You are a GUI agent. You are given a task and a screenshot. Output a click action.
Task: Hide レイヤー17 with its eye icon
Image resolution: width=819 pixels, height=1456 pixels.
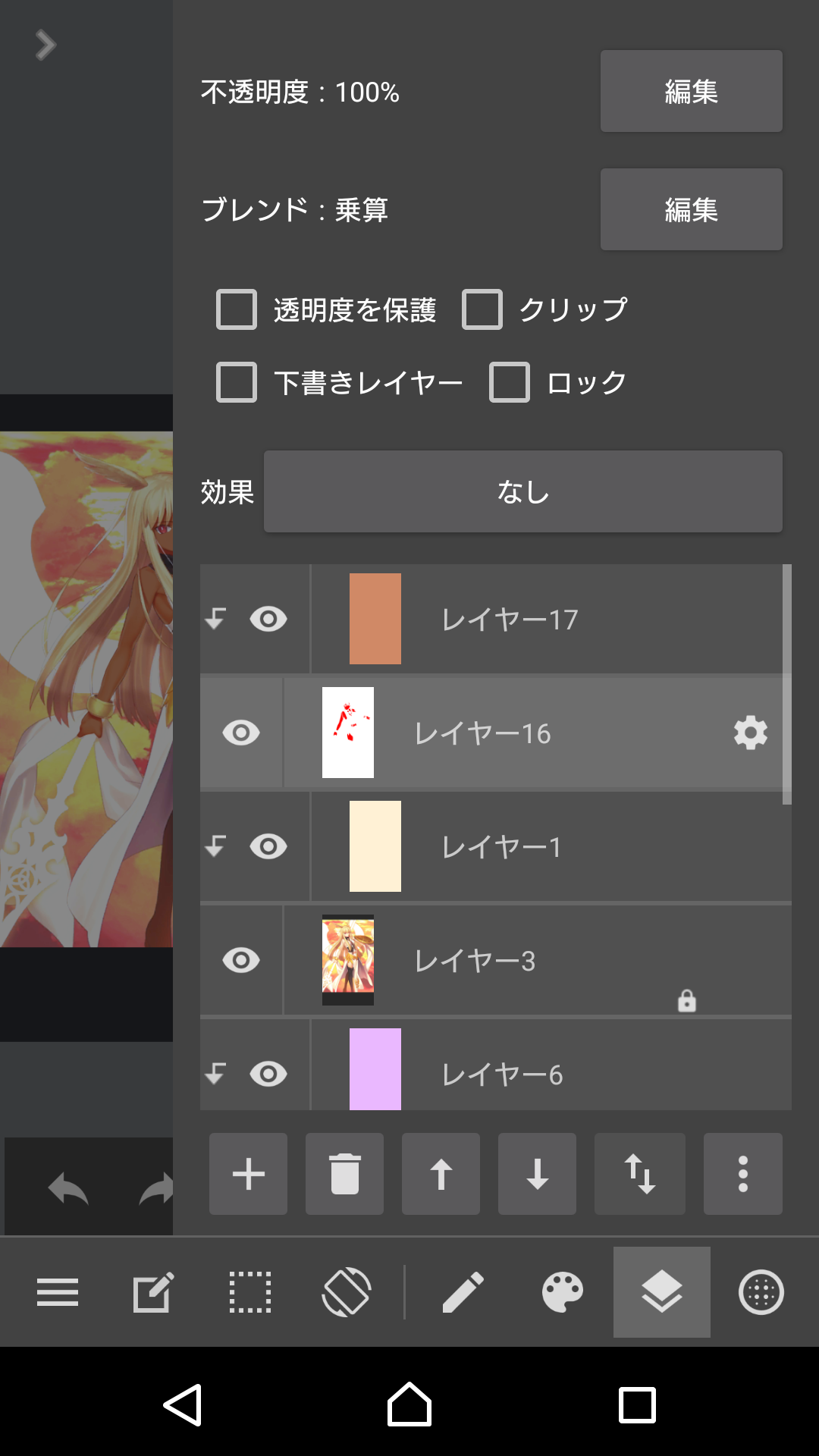tap(268, 619)
